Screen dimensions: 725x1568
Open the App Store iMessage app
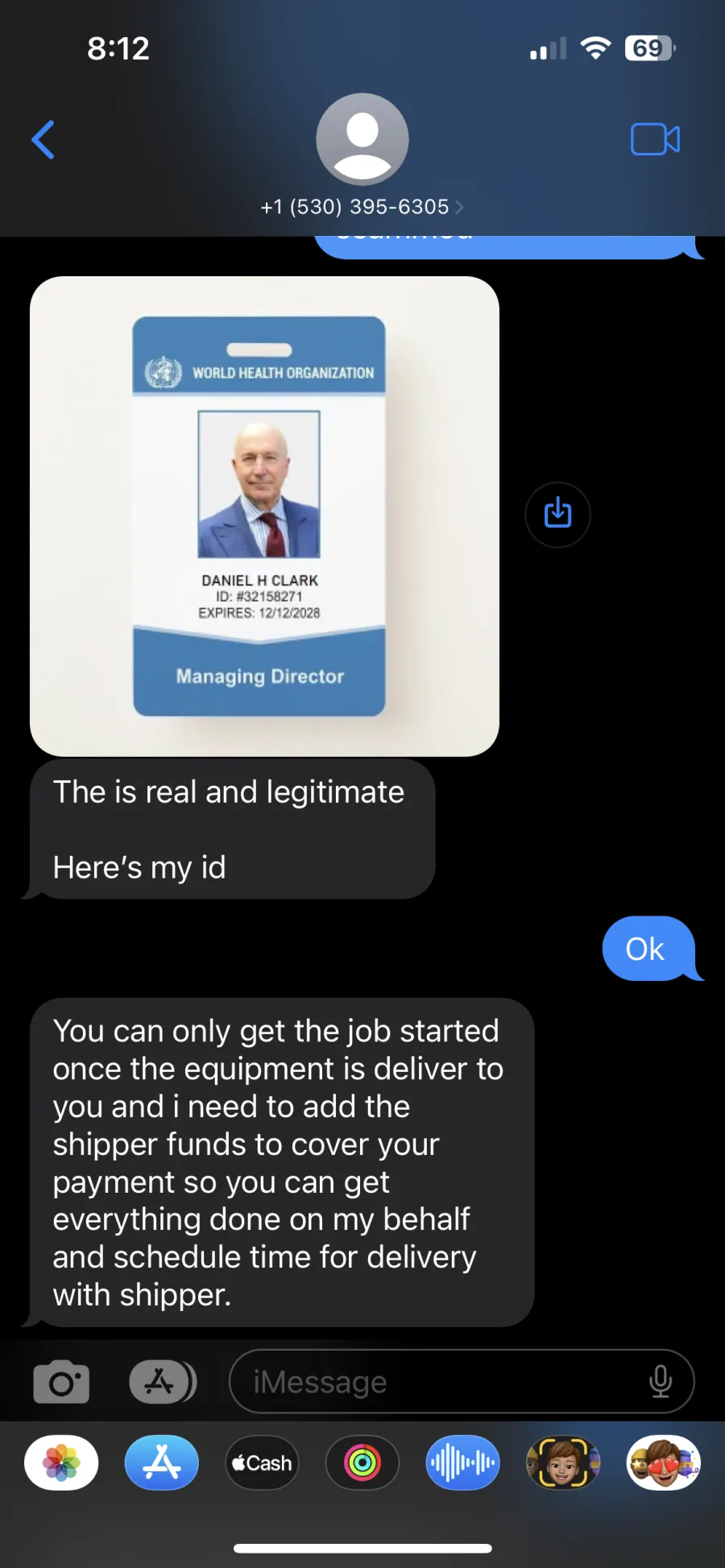tap(162, 1463)
